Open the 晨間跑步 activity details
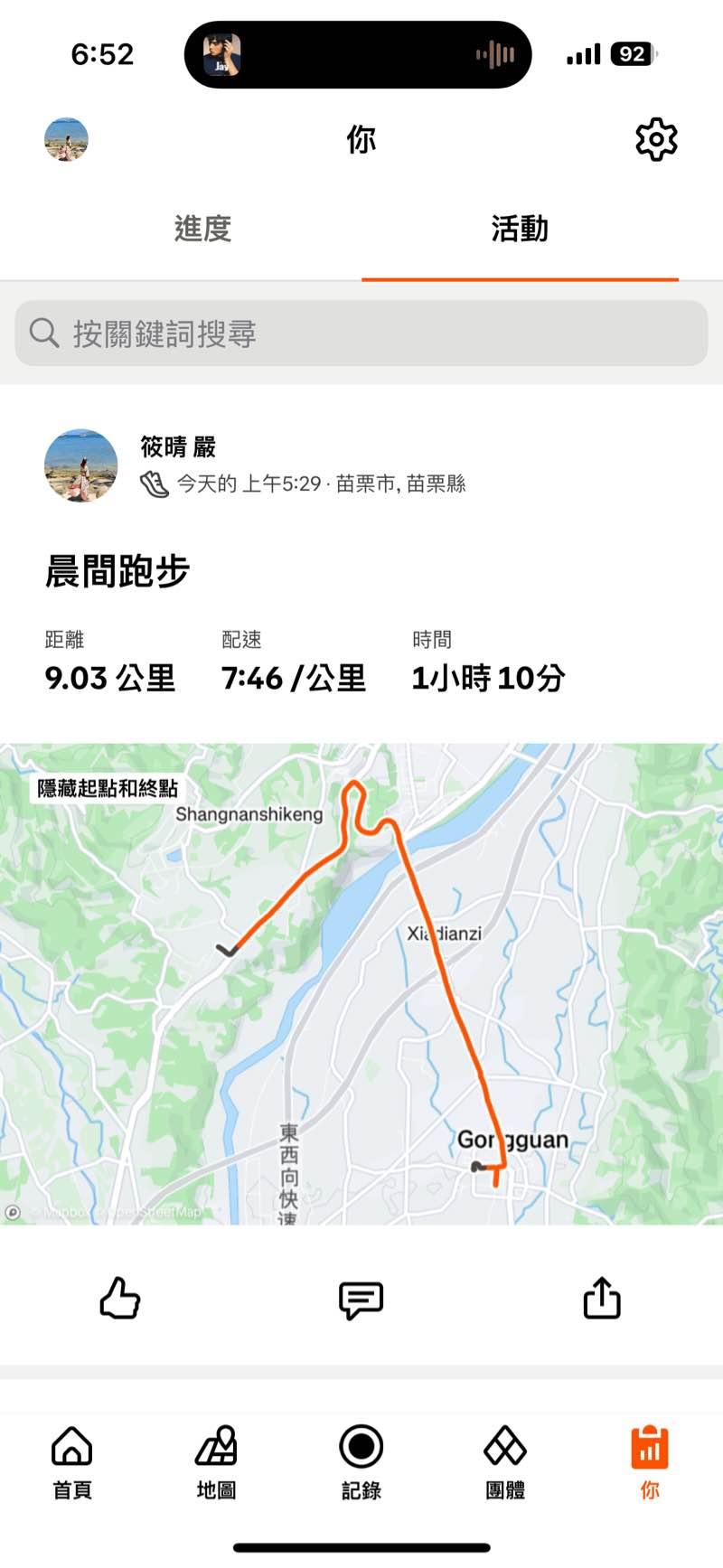723x1568 pixels. point(117,571)
